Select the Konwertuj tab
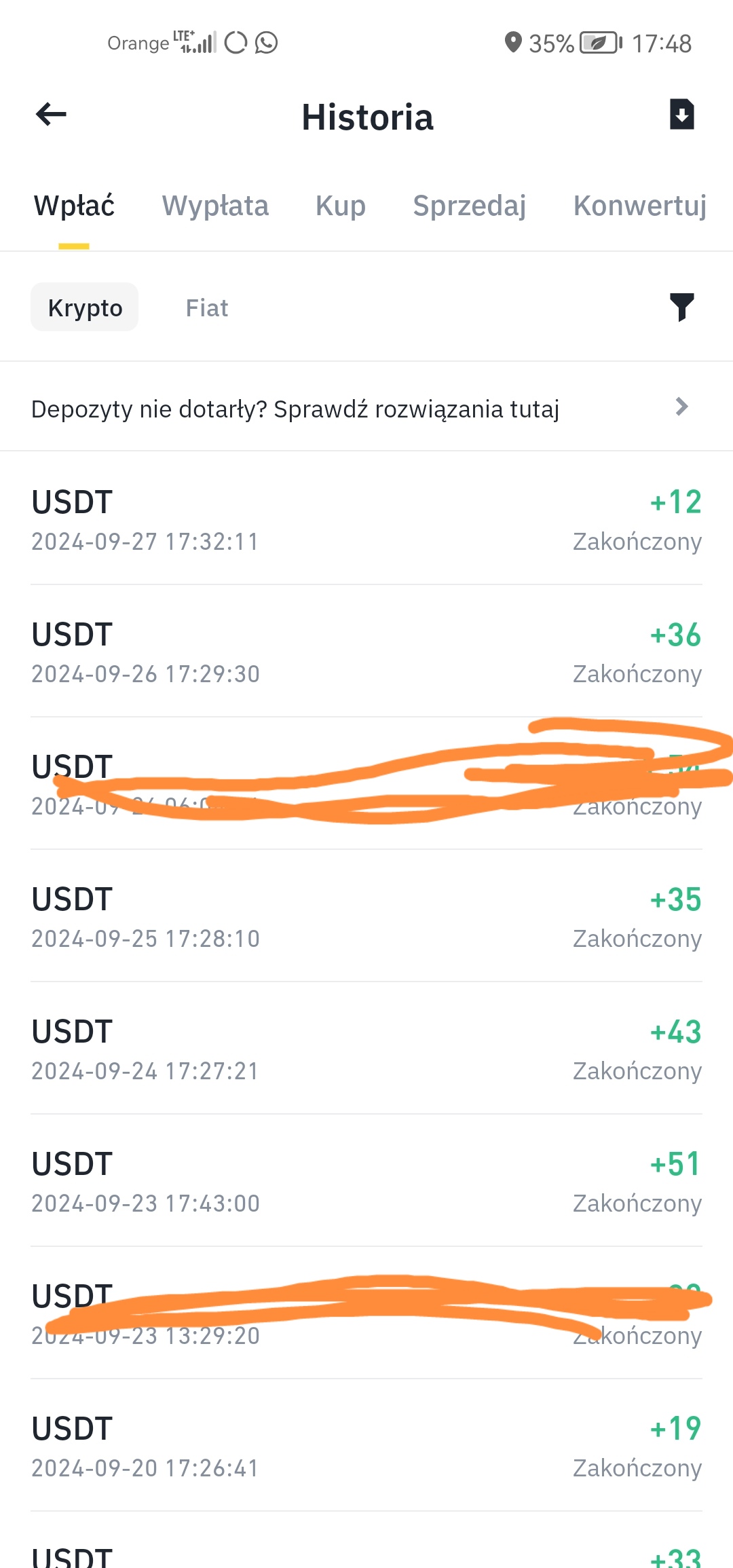Viewport: 733px width, 1568px height. pos(640,206)
